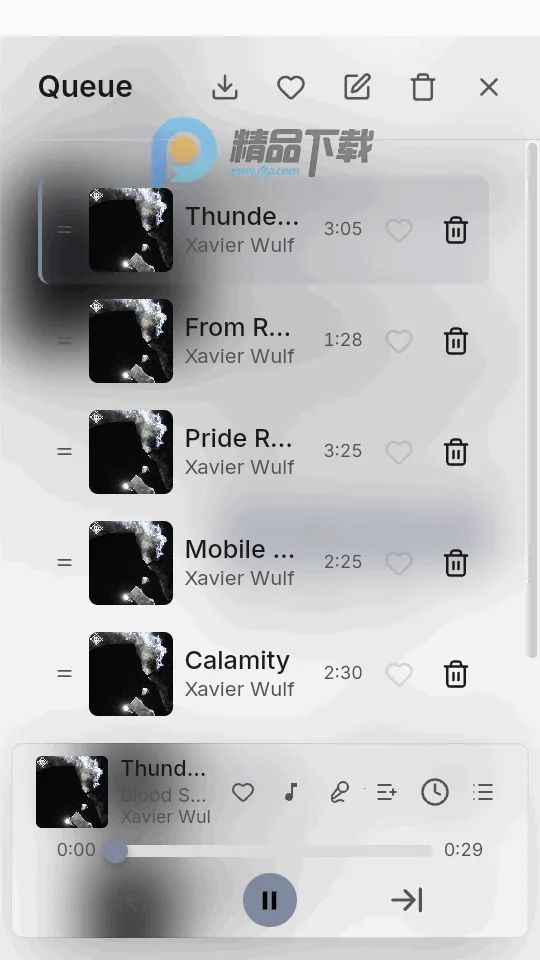Remove Calamity from the queue
Screen dimensions: 540x960
click(x=456, y=673)
